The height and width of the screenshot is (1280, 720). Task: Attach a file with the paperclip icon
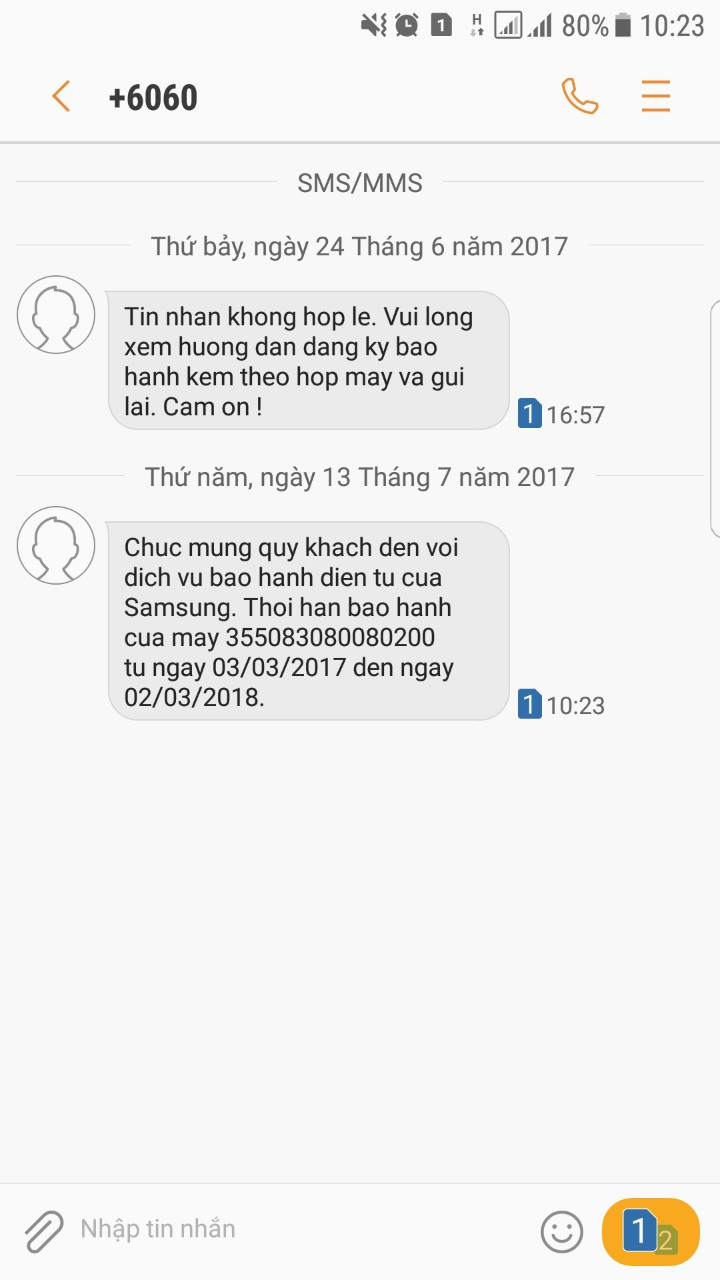point(44,1231)
